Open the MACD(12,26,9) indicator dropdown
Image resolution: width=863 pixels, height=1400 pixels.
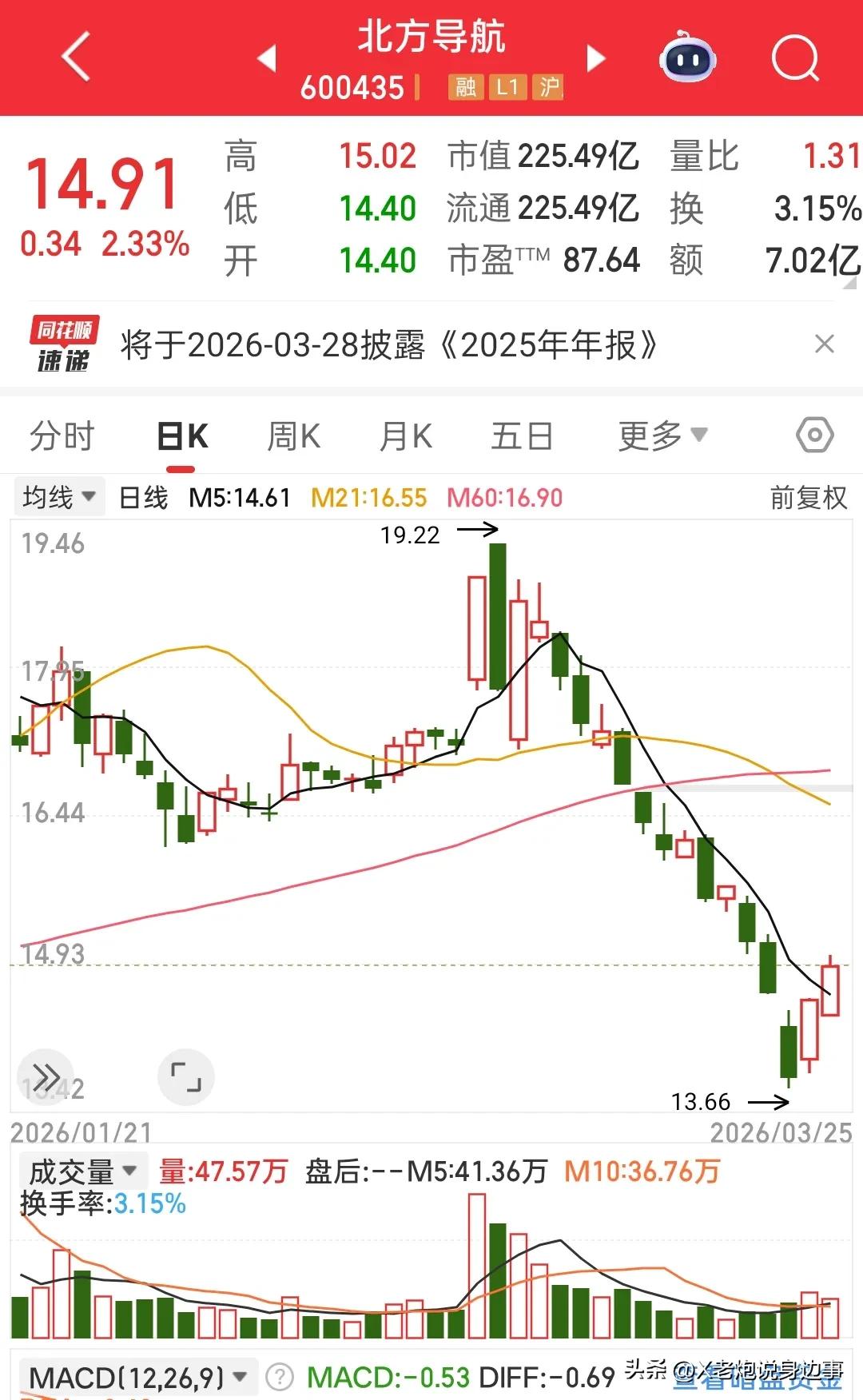137,1378
